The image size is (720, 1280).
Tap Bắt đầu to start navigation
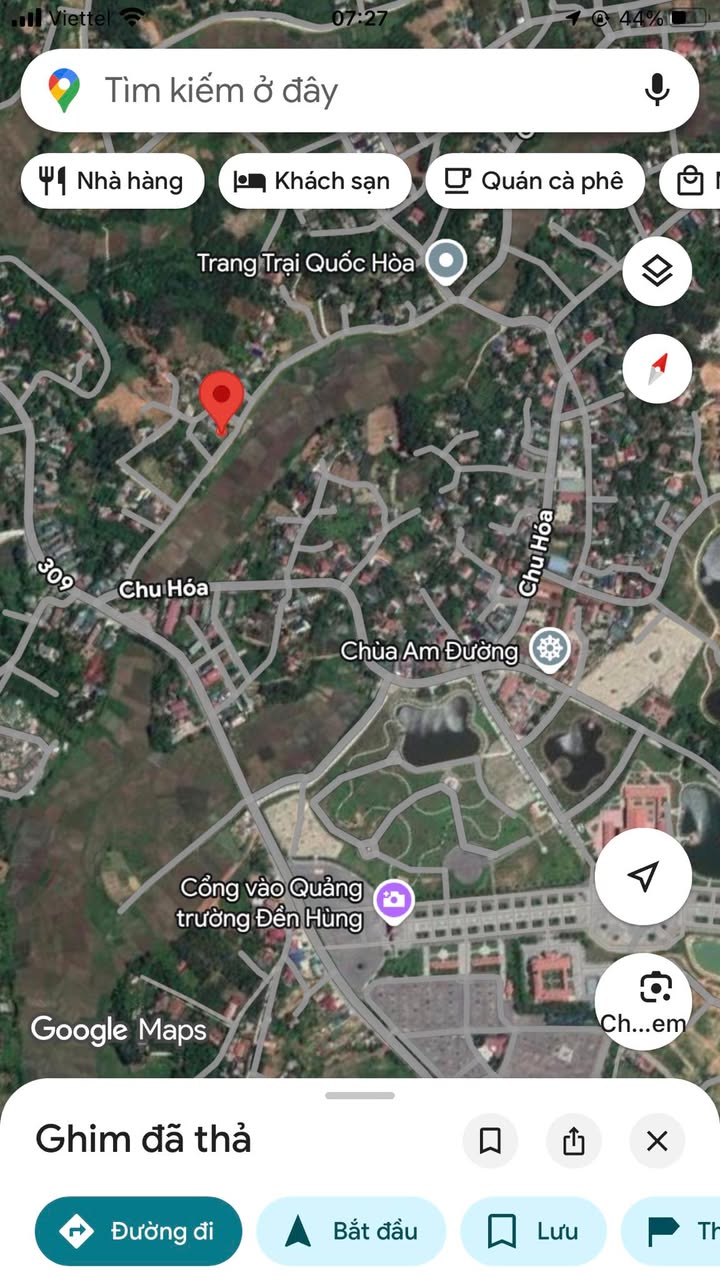click(351, 1231)
